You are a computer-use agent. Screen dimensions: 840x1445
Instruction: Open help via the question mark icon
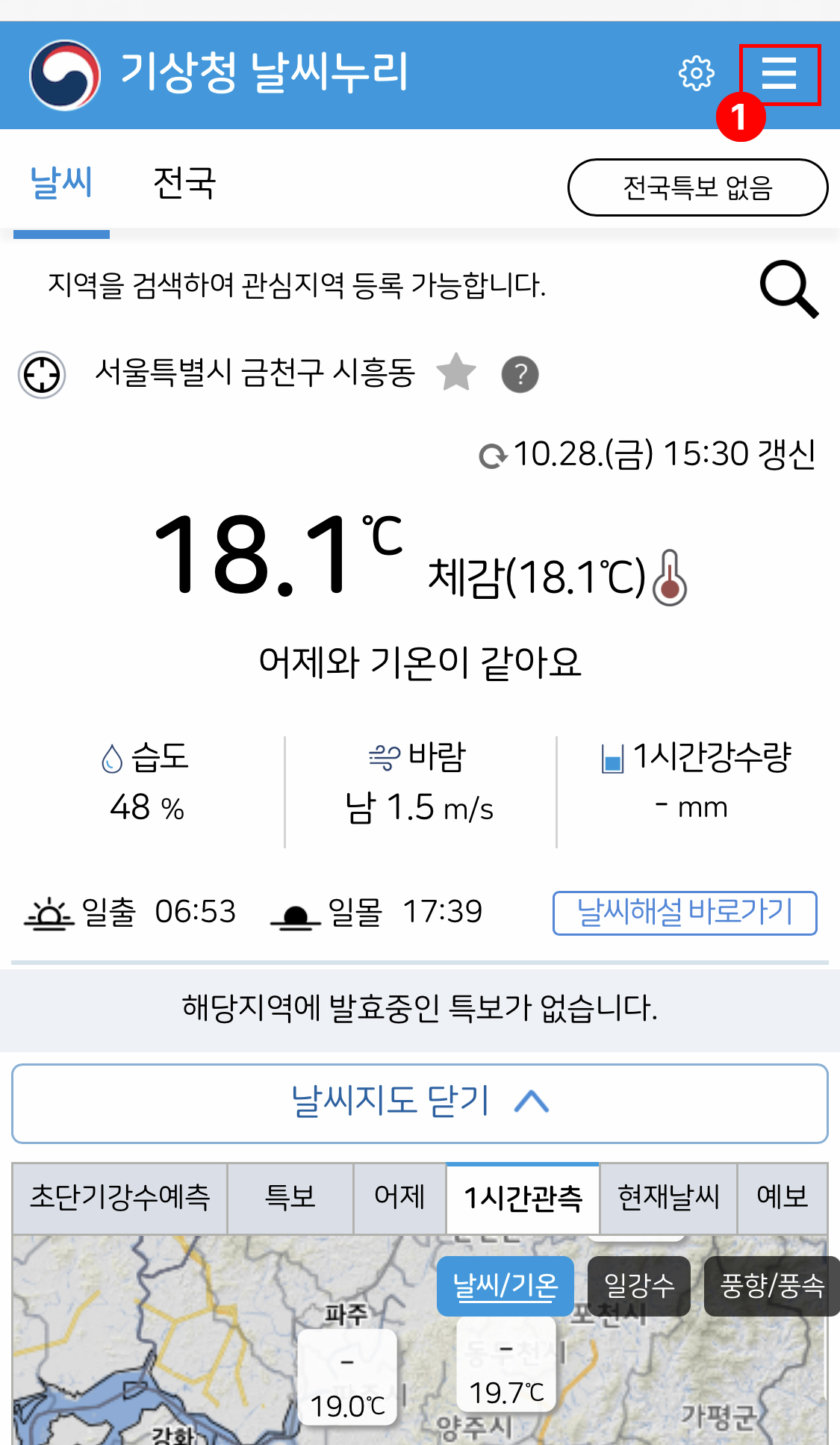520,373
